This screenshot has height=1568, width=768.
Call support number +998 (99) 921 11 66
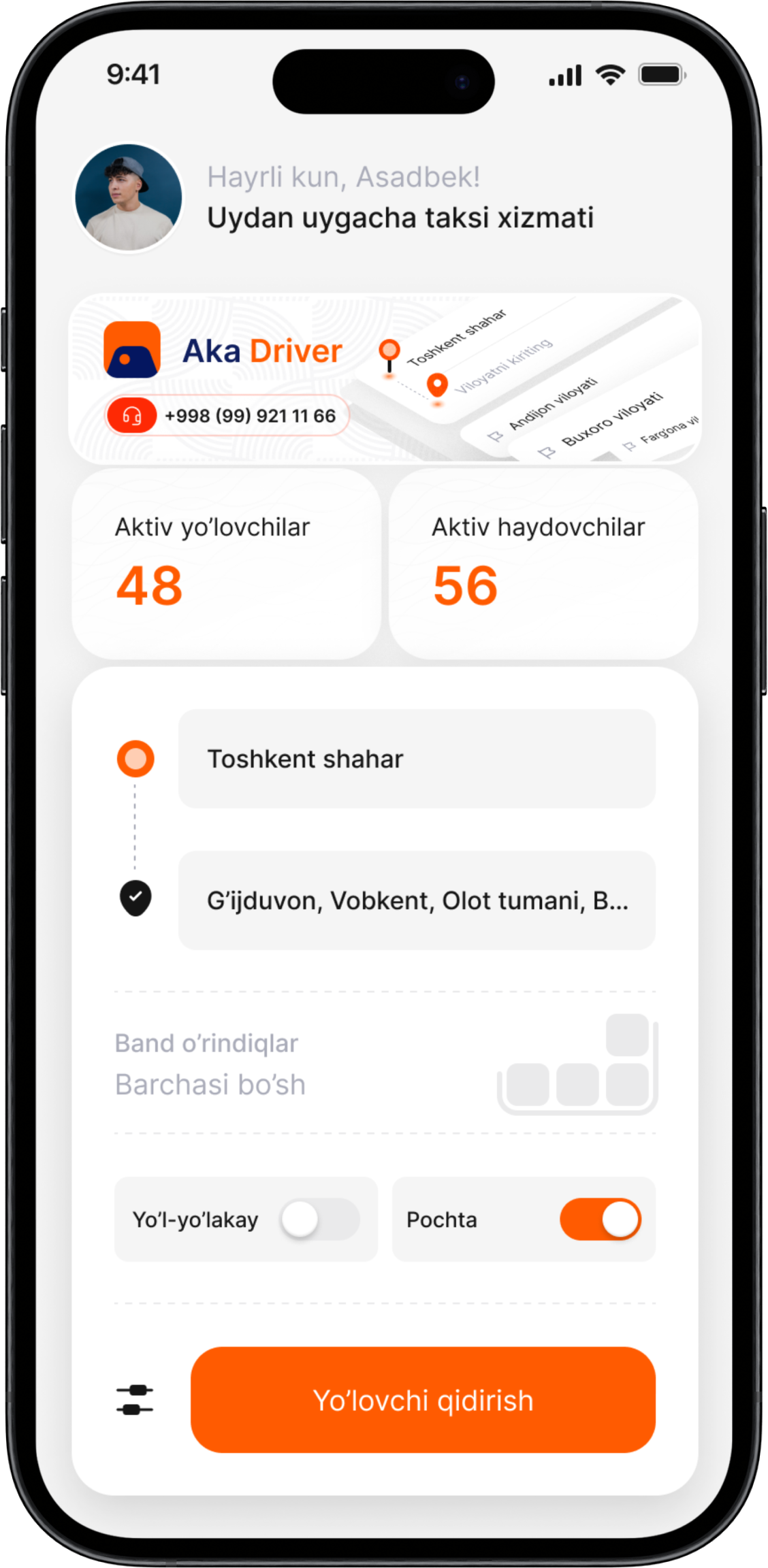coord(227,415)
